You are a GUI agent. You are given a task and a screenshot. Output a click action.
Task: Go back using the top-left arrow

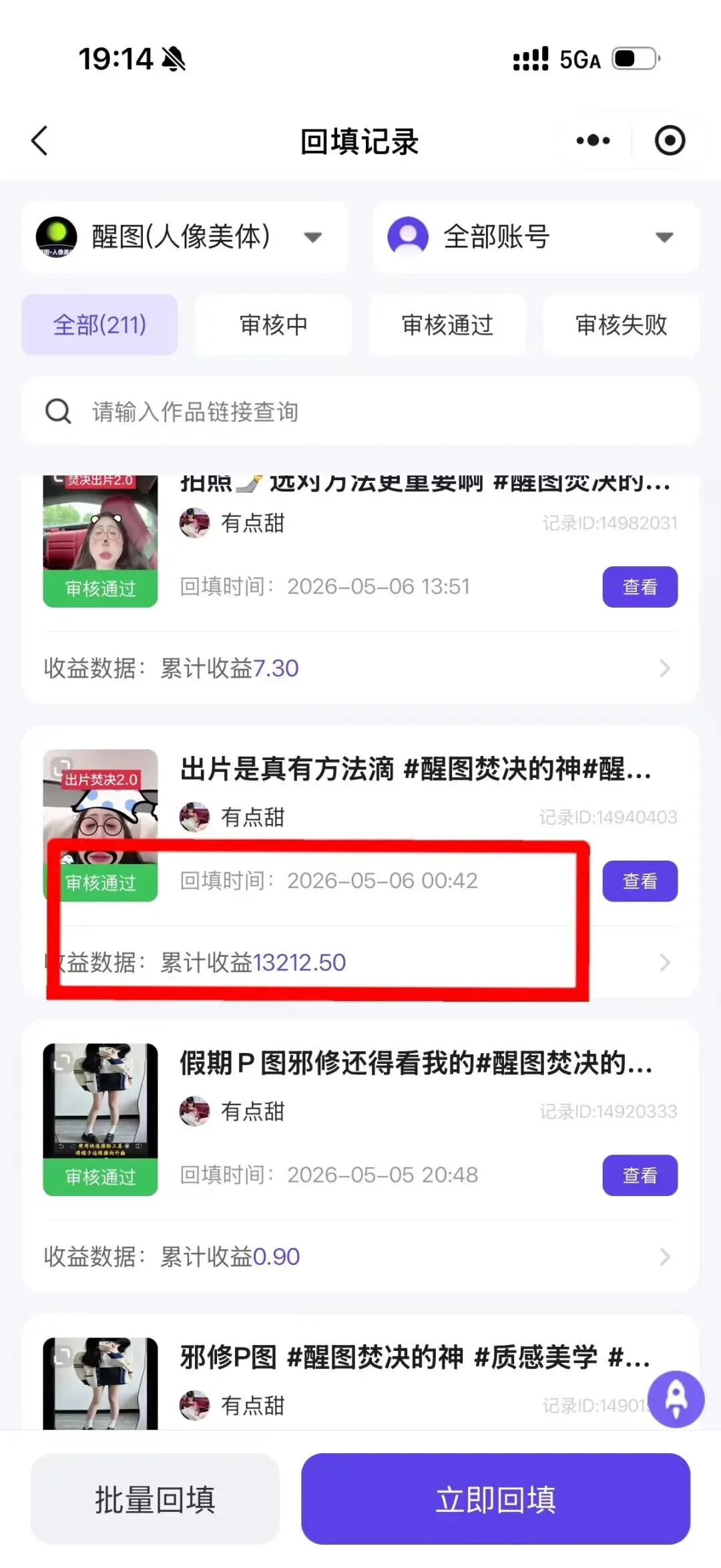(40, 141)
